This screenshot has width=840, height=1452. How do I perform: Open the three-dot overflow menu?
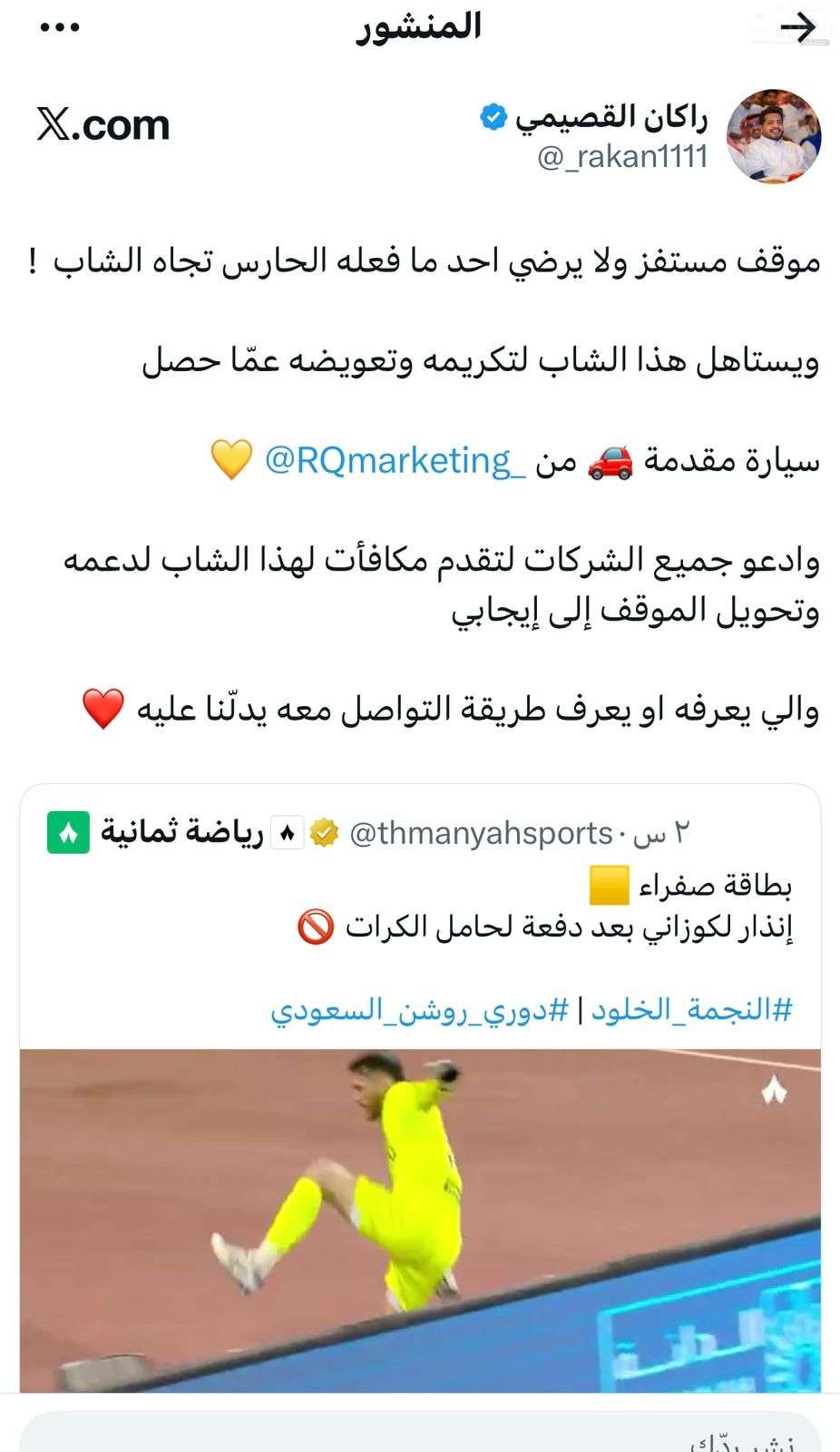(x=60, y=27)
